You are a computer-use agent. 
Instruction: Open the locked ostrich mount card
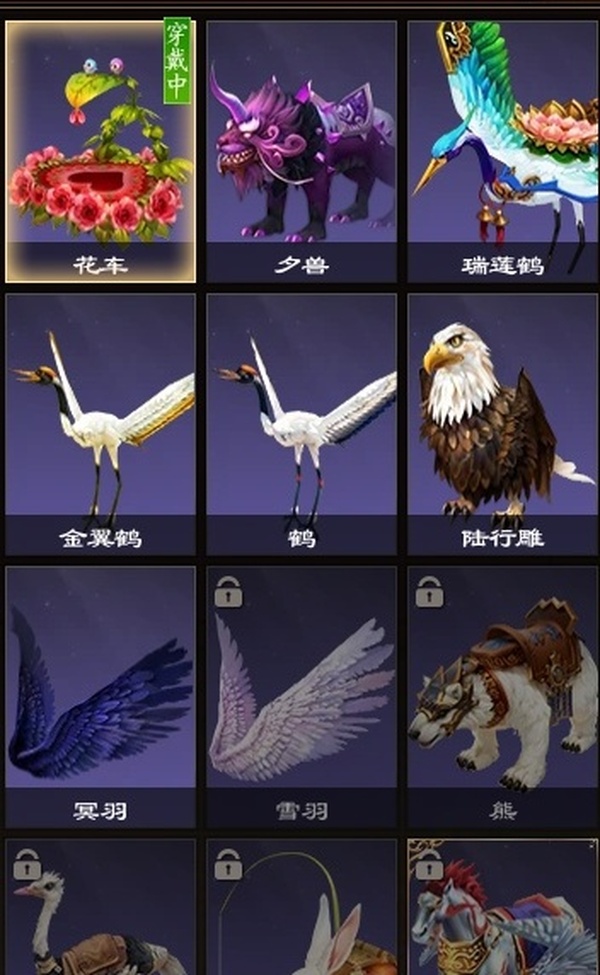(x=100, y=908)
